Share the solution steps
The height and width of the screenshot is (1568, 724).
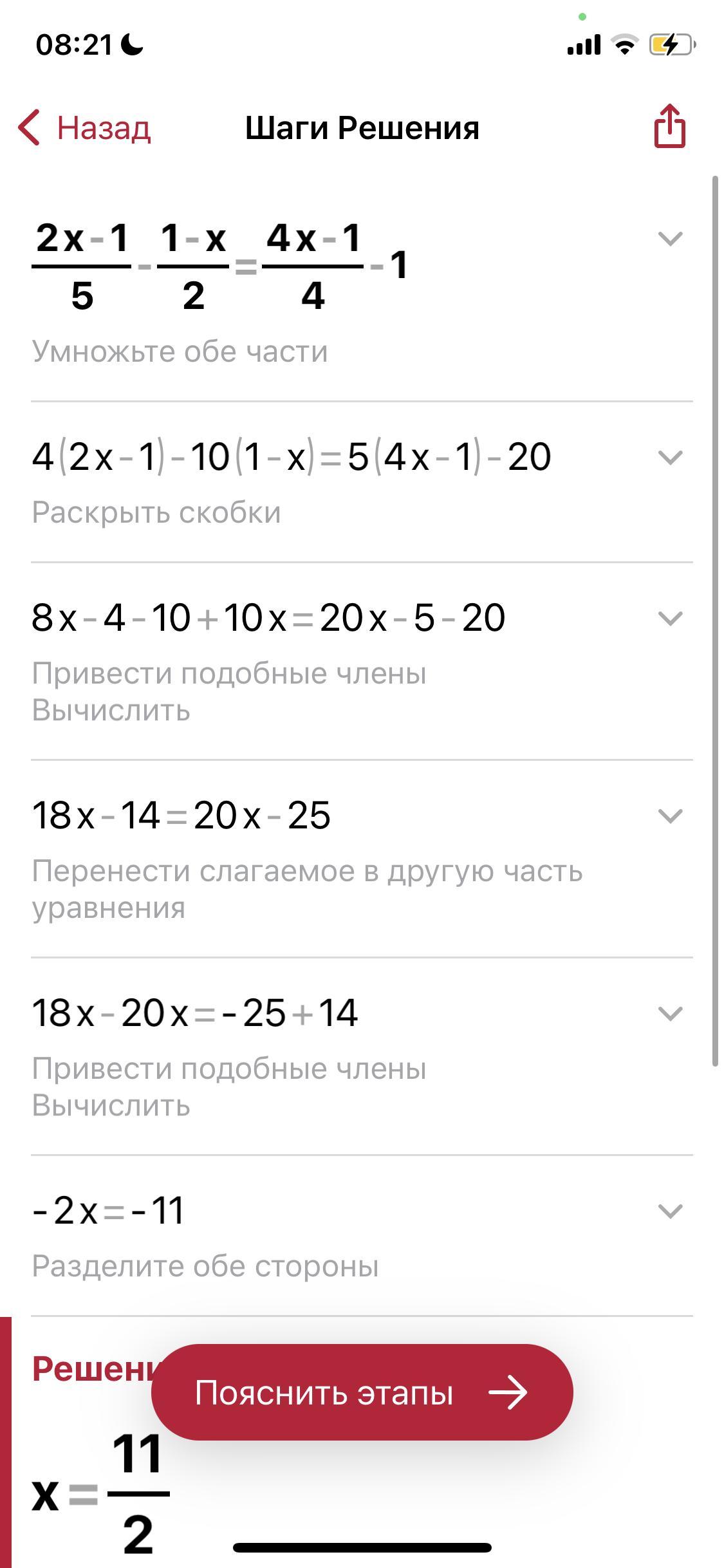670,126
